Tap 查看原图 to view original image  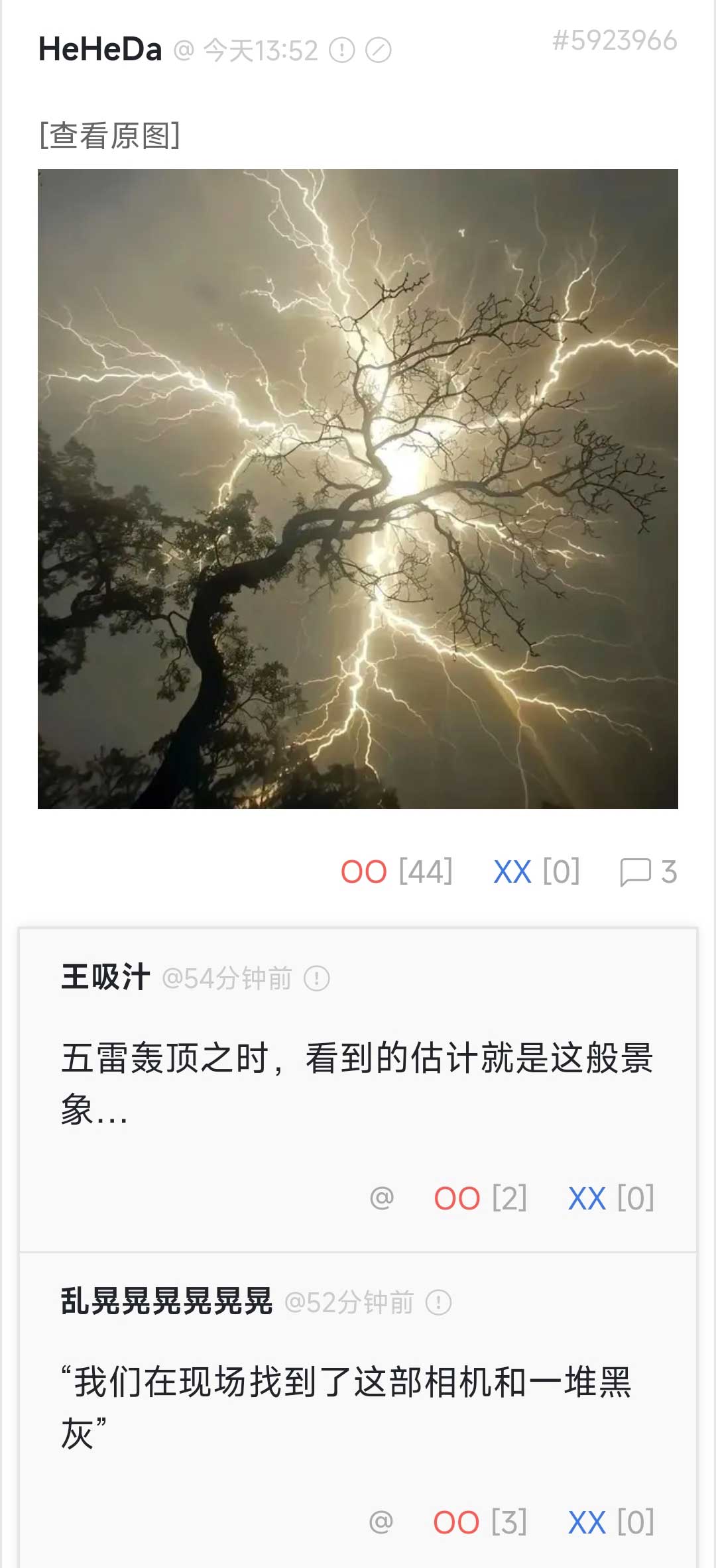[x=109, y=135]
